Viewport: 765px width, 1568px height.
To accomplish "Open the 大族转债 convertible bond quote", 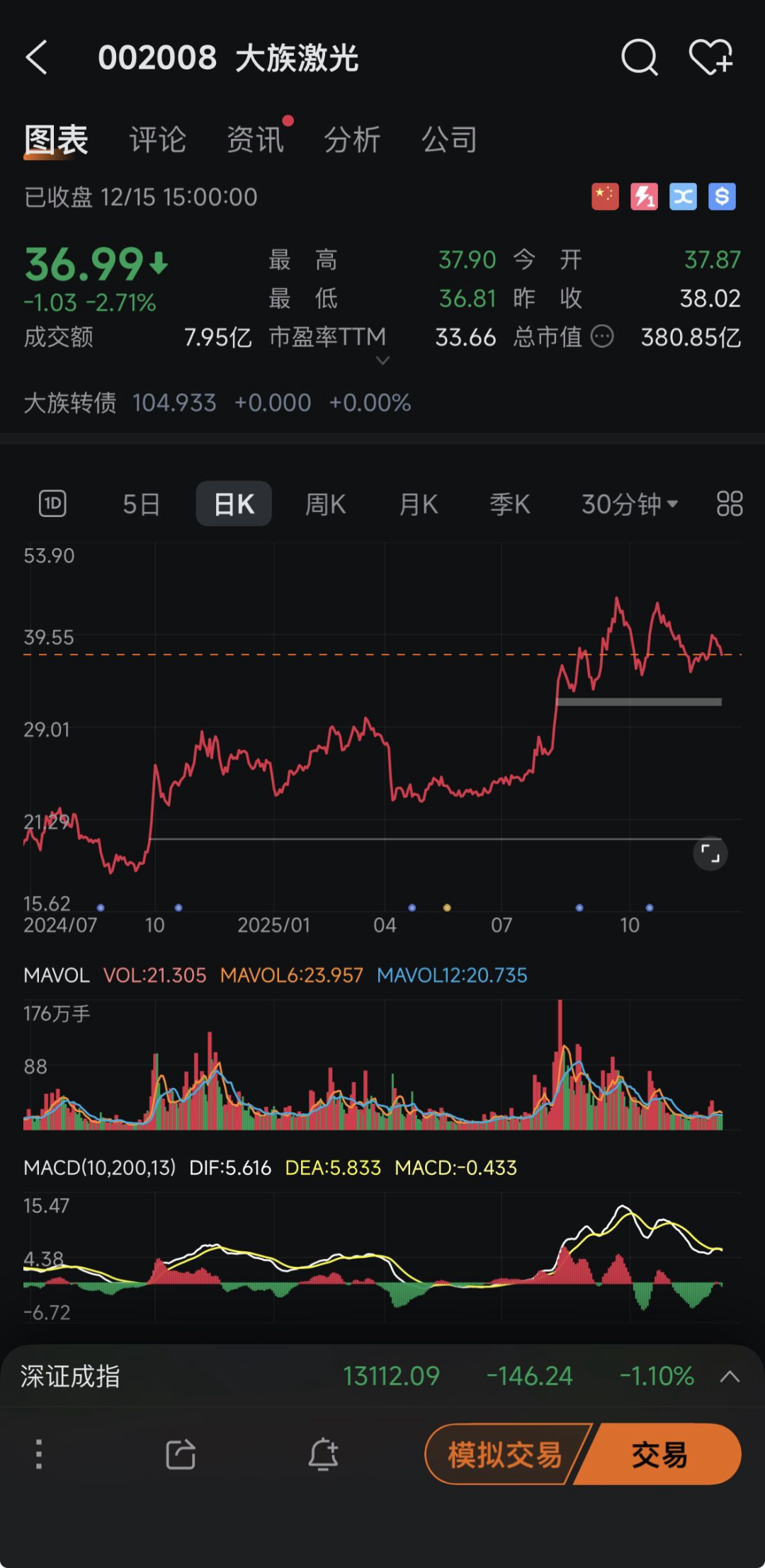I will pos(217,403).
